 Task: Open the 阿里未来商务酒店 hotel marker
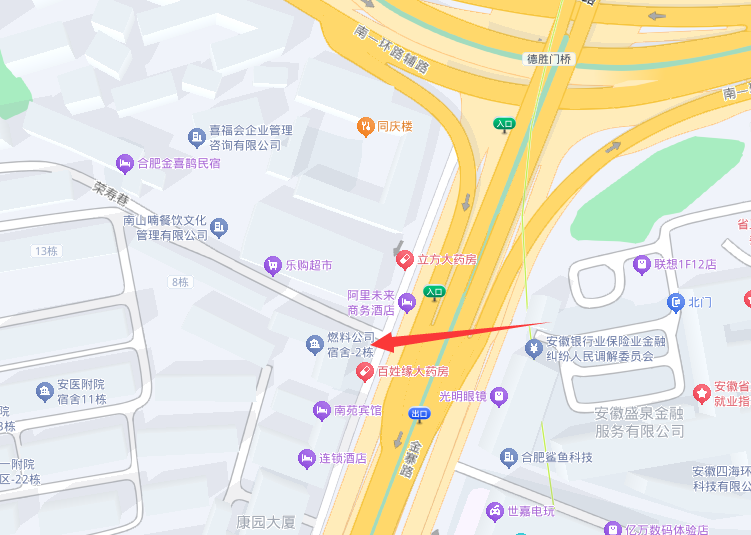pos(406,302)
